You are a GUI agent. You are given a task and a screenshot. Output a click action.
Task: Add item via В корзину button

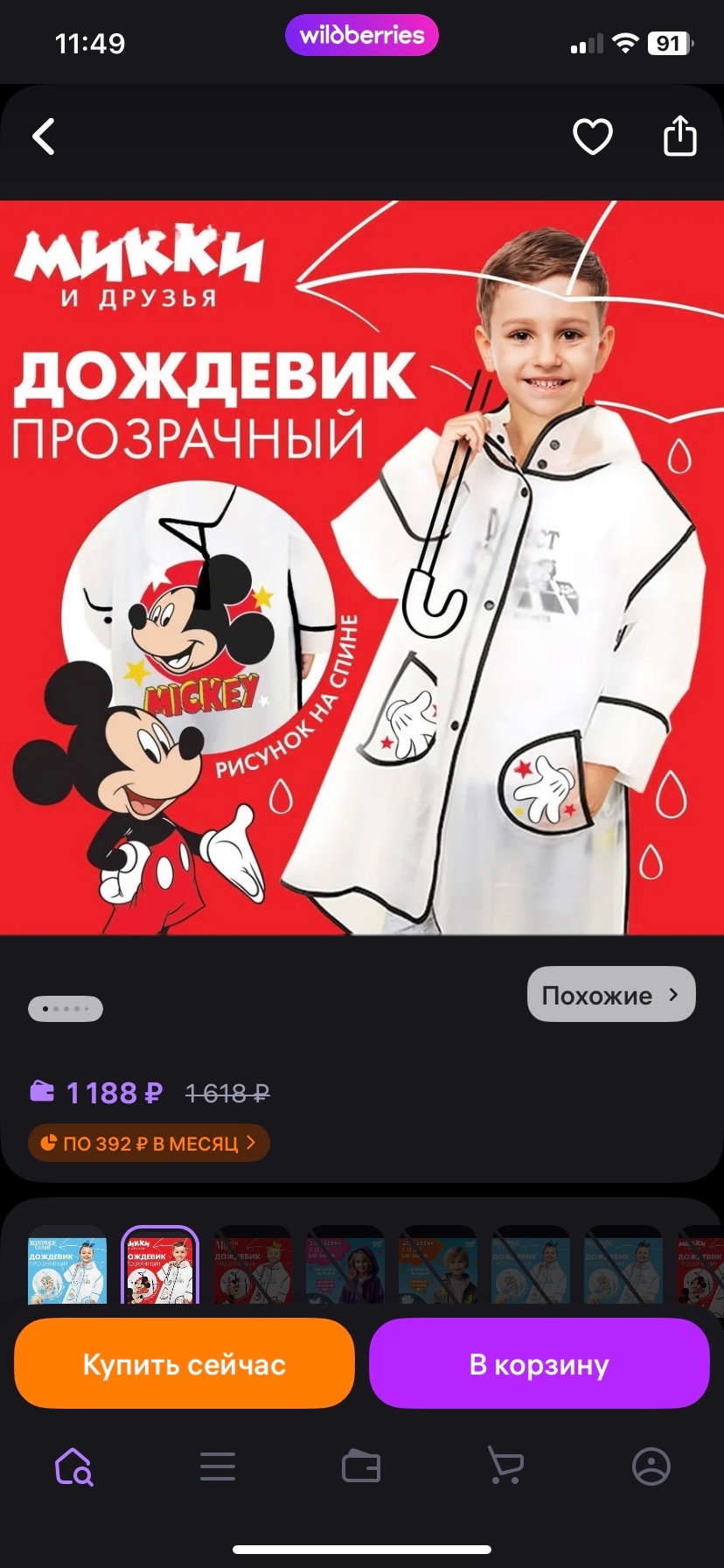pyautogui.click(x=539, y=1364)
